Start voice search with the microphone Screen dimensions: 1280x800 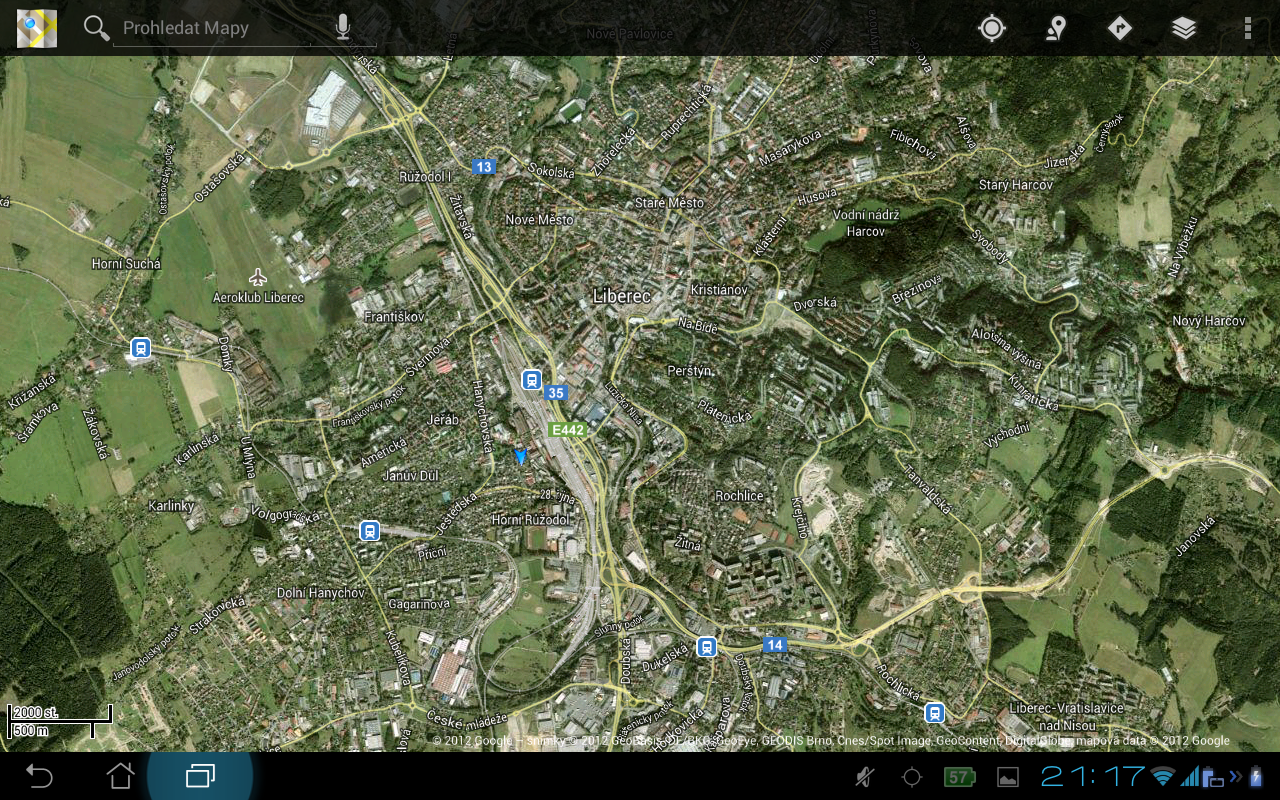click(x=343, y=28)
